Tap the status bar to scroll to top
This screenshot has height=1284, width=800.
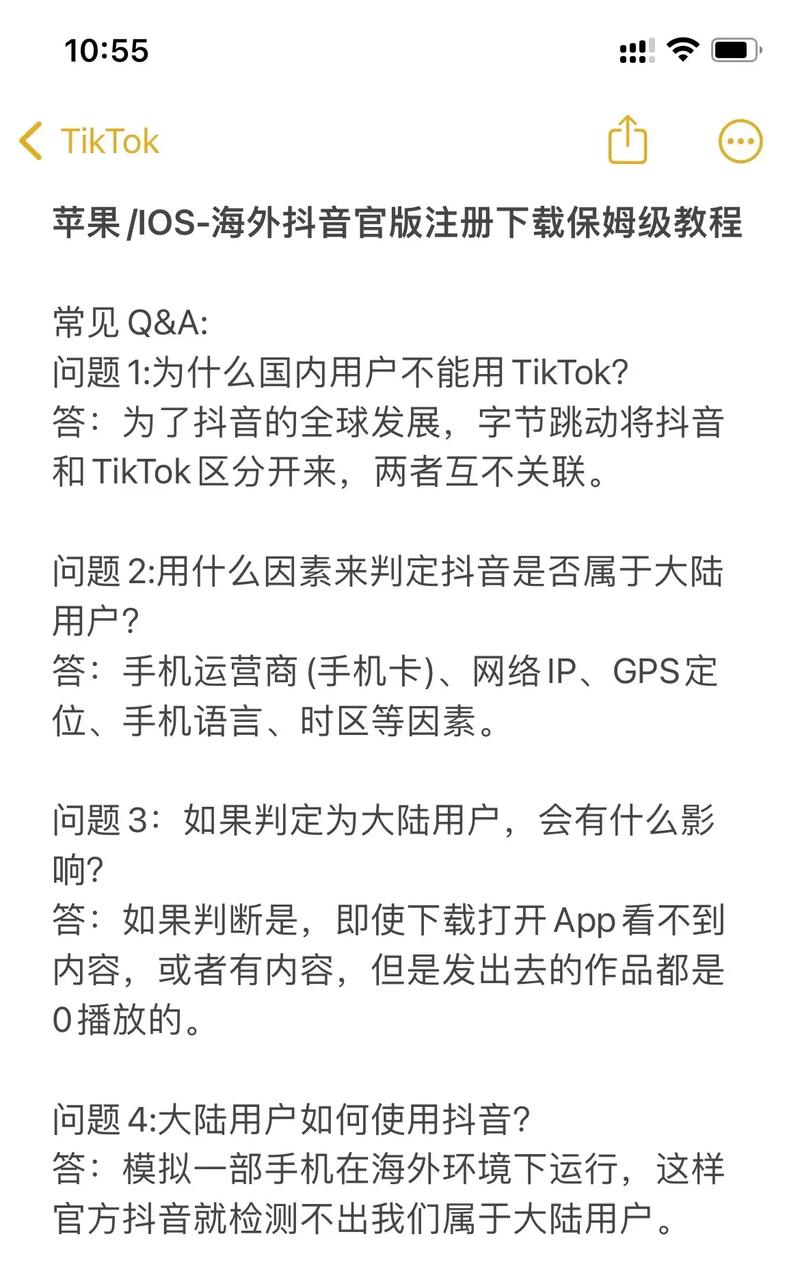pos(400,47)
